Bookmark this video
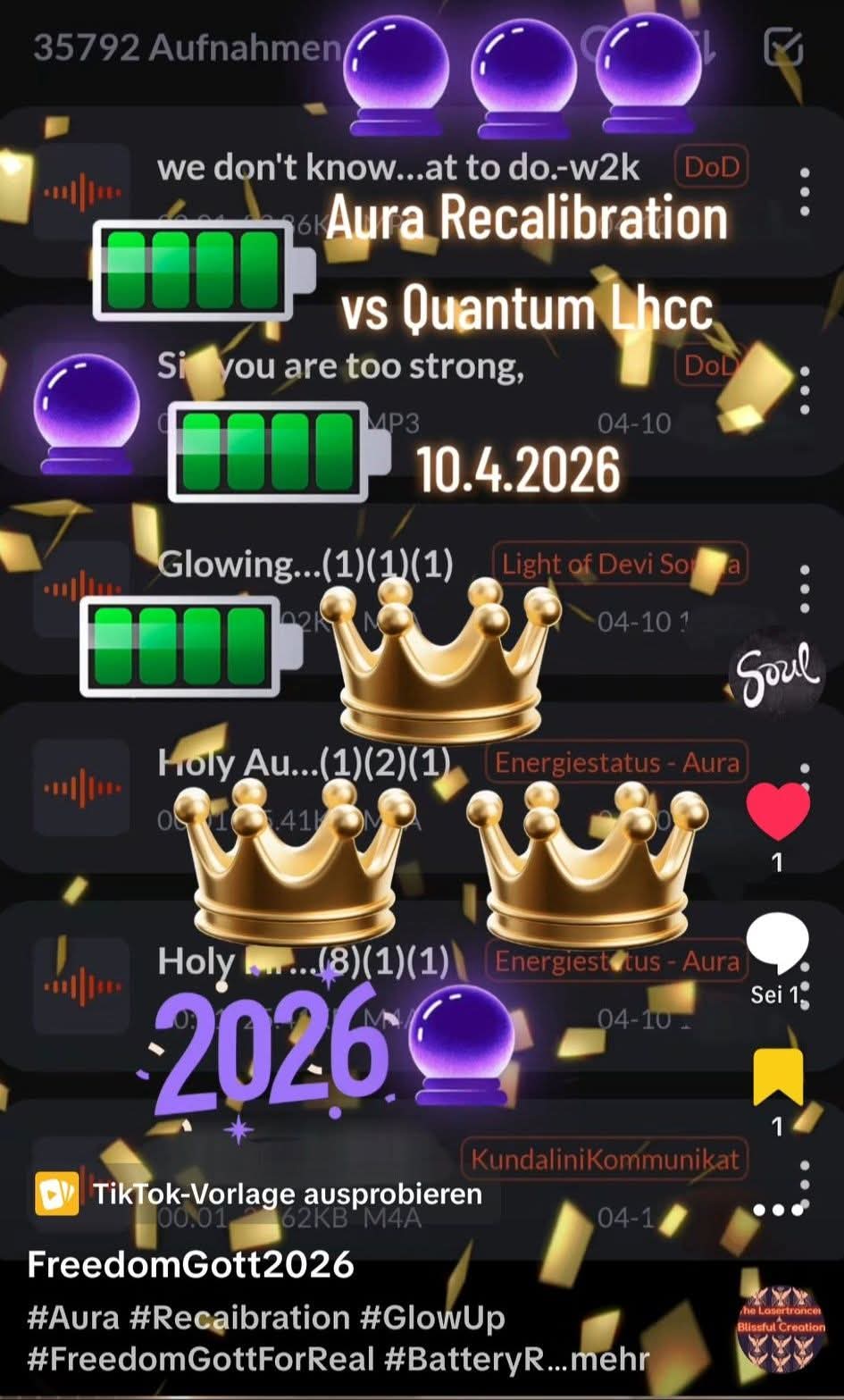Viewport: 844px width, 1400px height. (777, 1077)
